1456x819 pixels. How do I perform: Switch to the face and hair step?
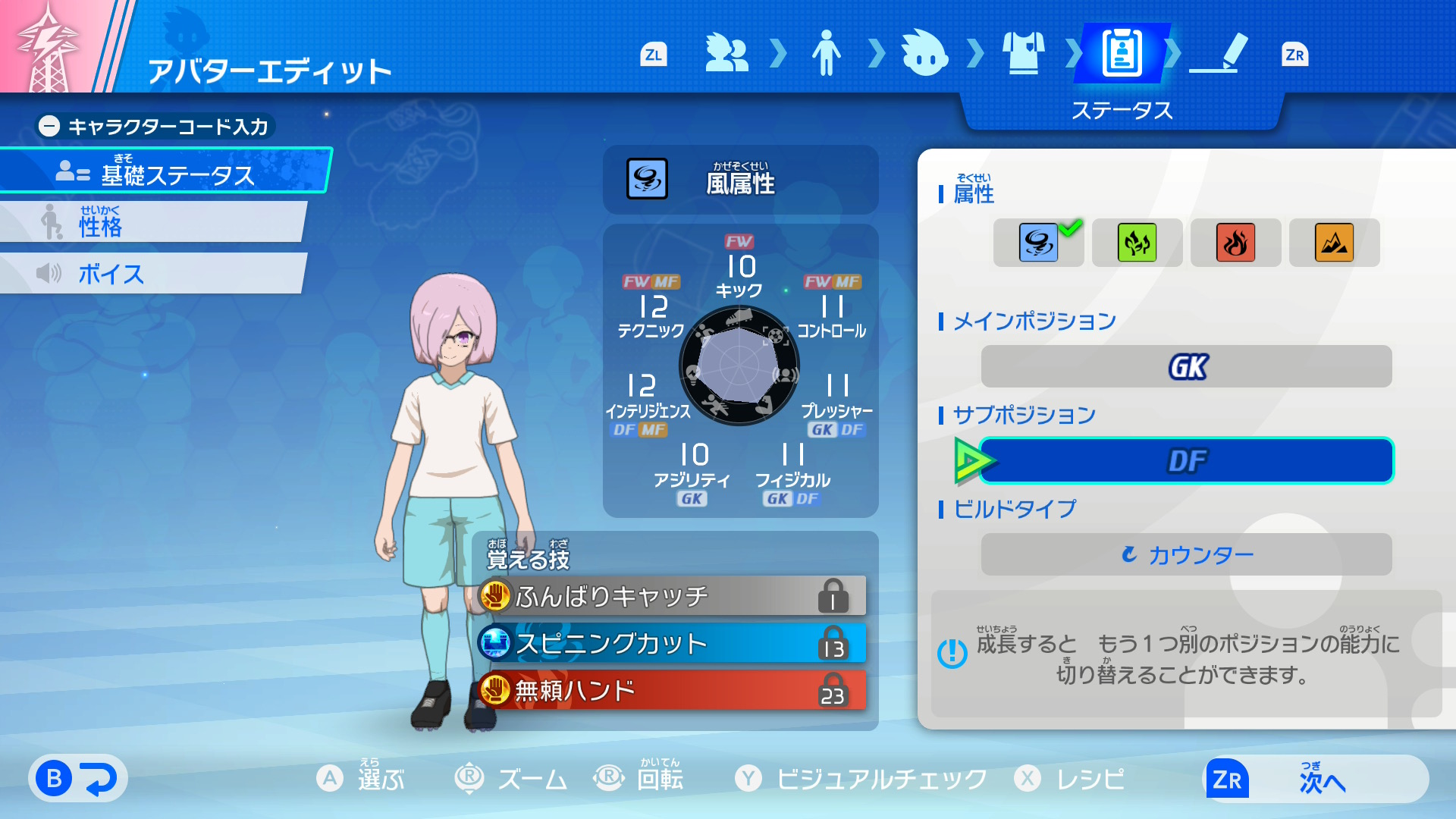coord(924,54)
